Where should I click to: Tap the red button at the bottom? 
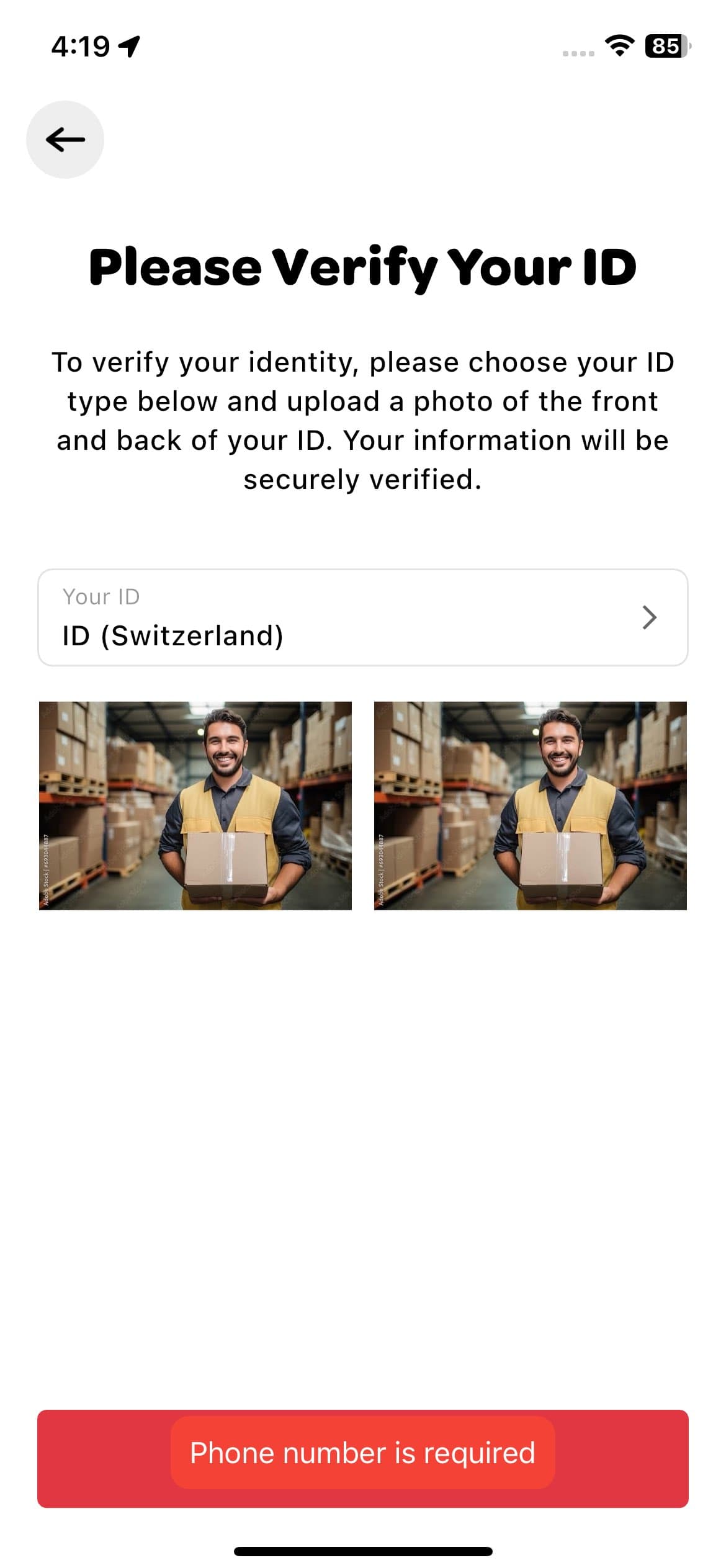362,1458
